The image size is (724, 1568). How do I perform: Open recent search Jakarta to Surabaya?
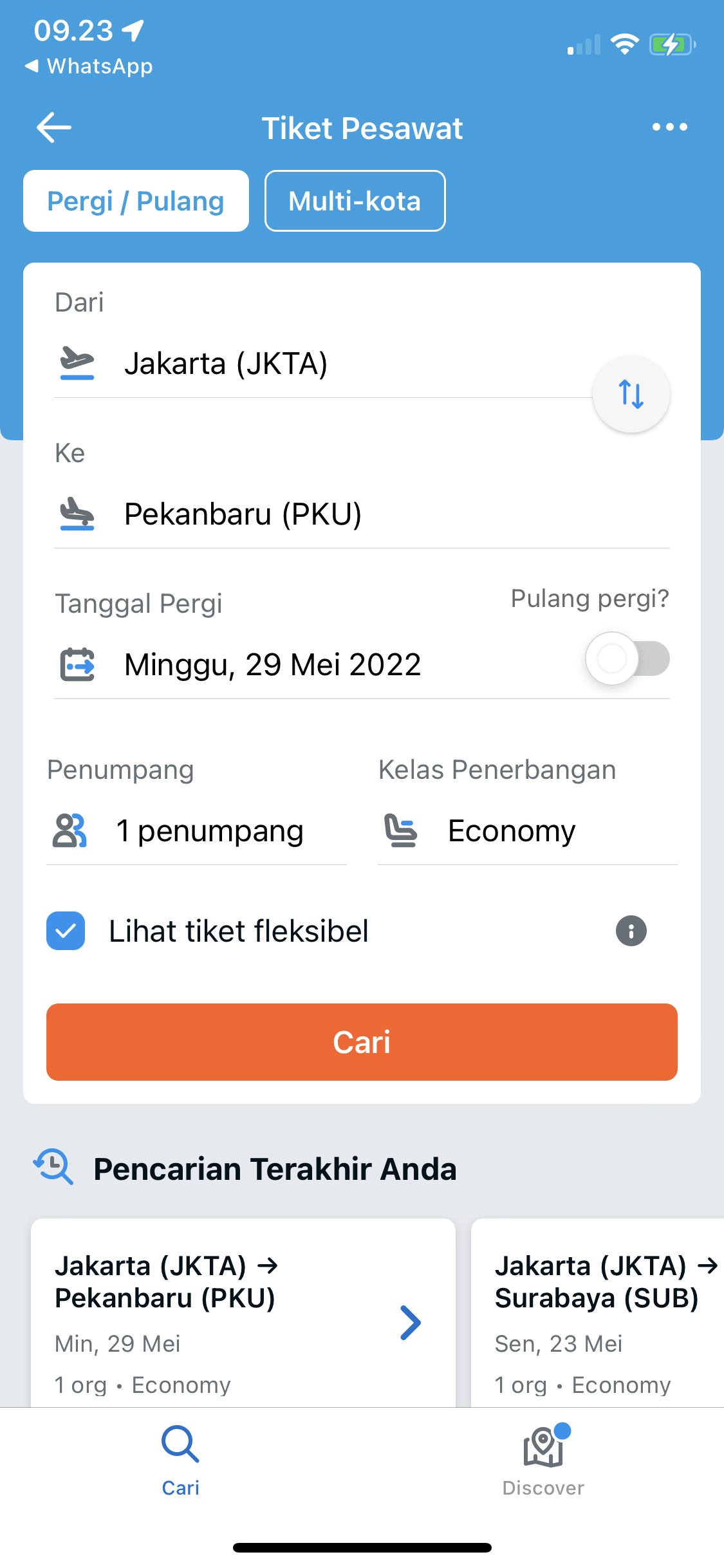point(597,1313)
